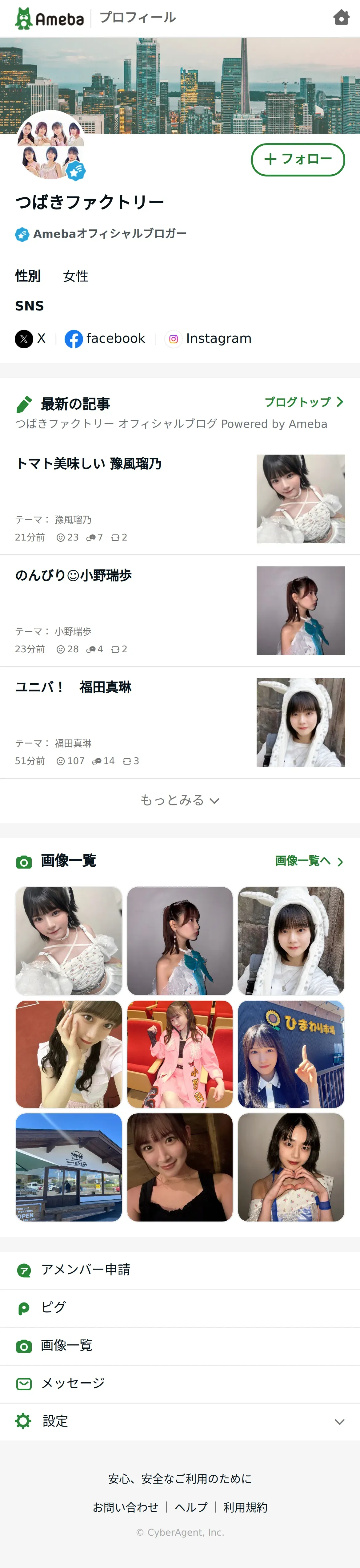Open the メッセージ row
This screenshot has width=360, height=1568.
pos(180,1384)
